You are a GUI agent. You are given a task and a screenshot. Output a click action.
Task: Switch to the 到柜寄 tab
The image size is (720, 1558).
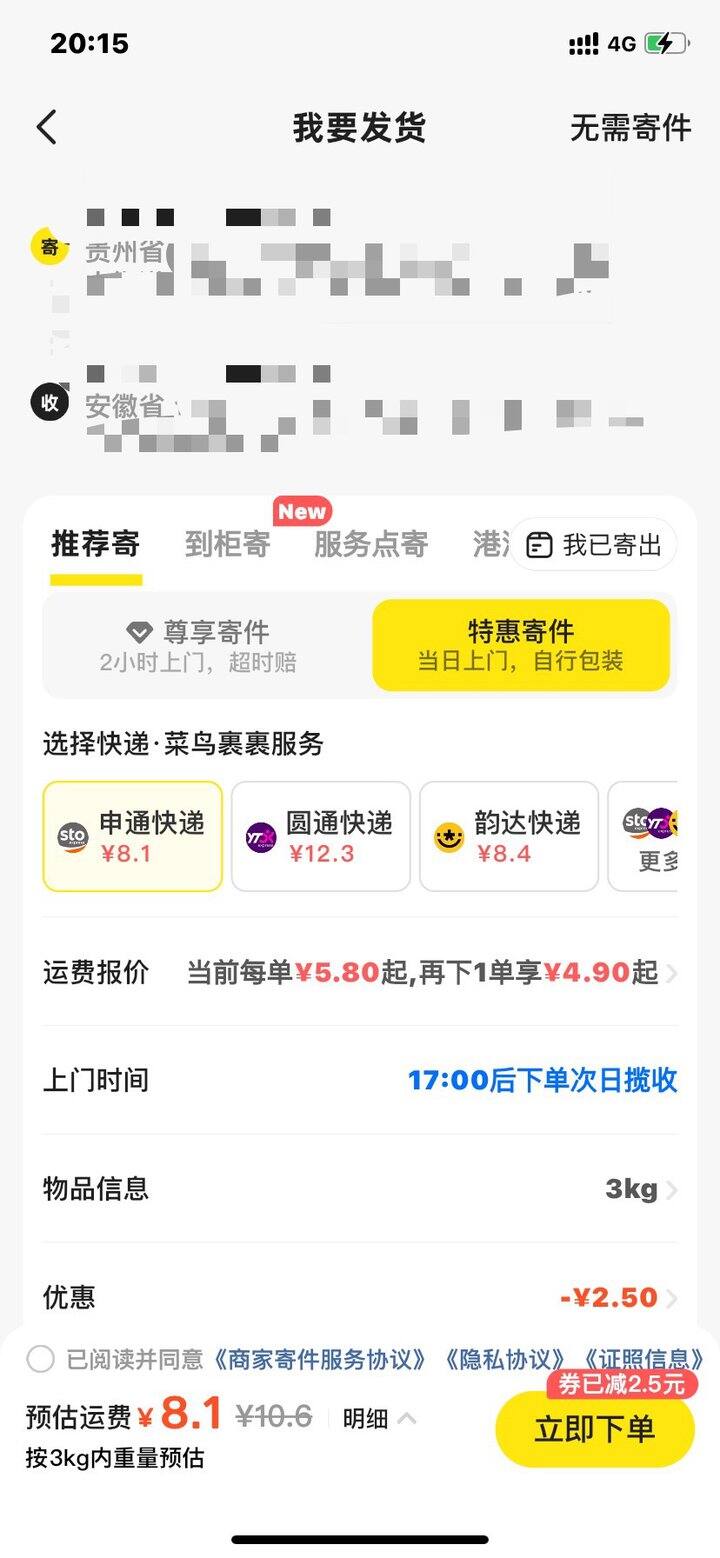[x=227, y=544]
